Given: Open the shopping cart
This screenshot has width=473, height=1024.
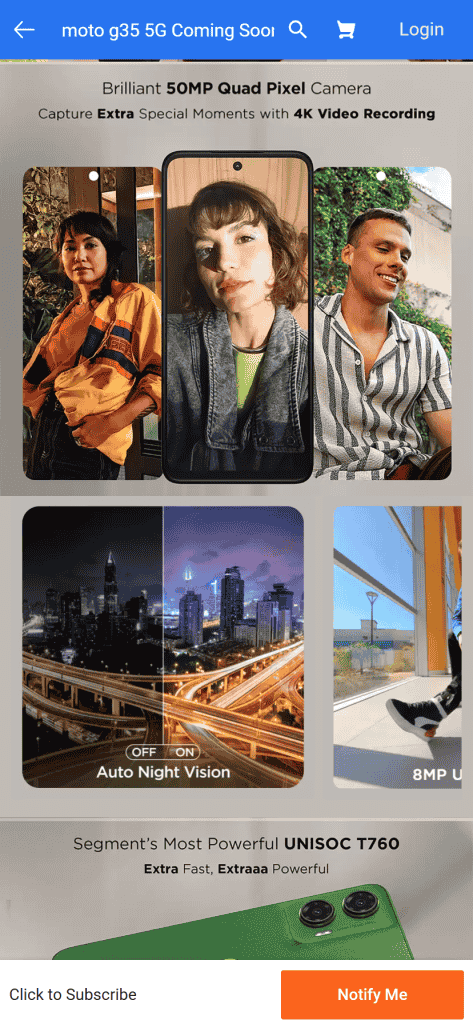Looking at the screenshot, I should pos(345,29).
